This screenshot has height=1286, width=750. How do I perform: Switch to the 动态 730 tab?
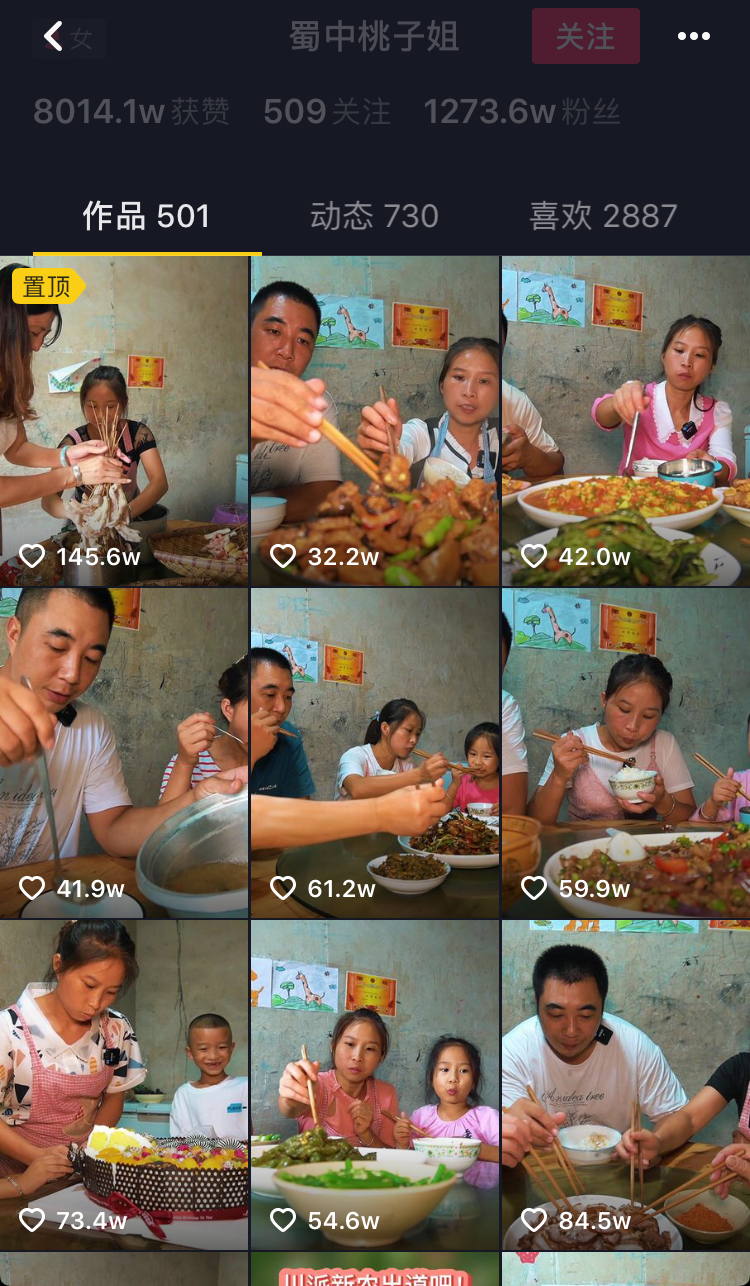(x=374, y=216)
